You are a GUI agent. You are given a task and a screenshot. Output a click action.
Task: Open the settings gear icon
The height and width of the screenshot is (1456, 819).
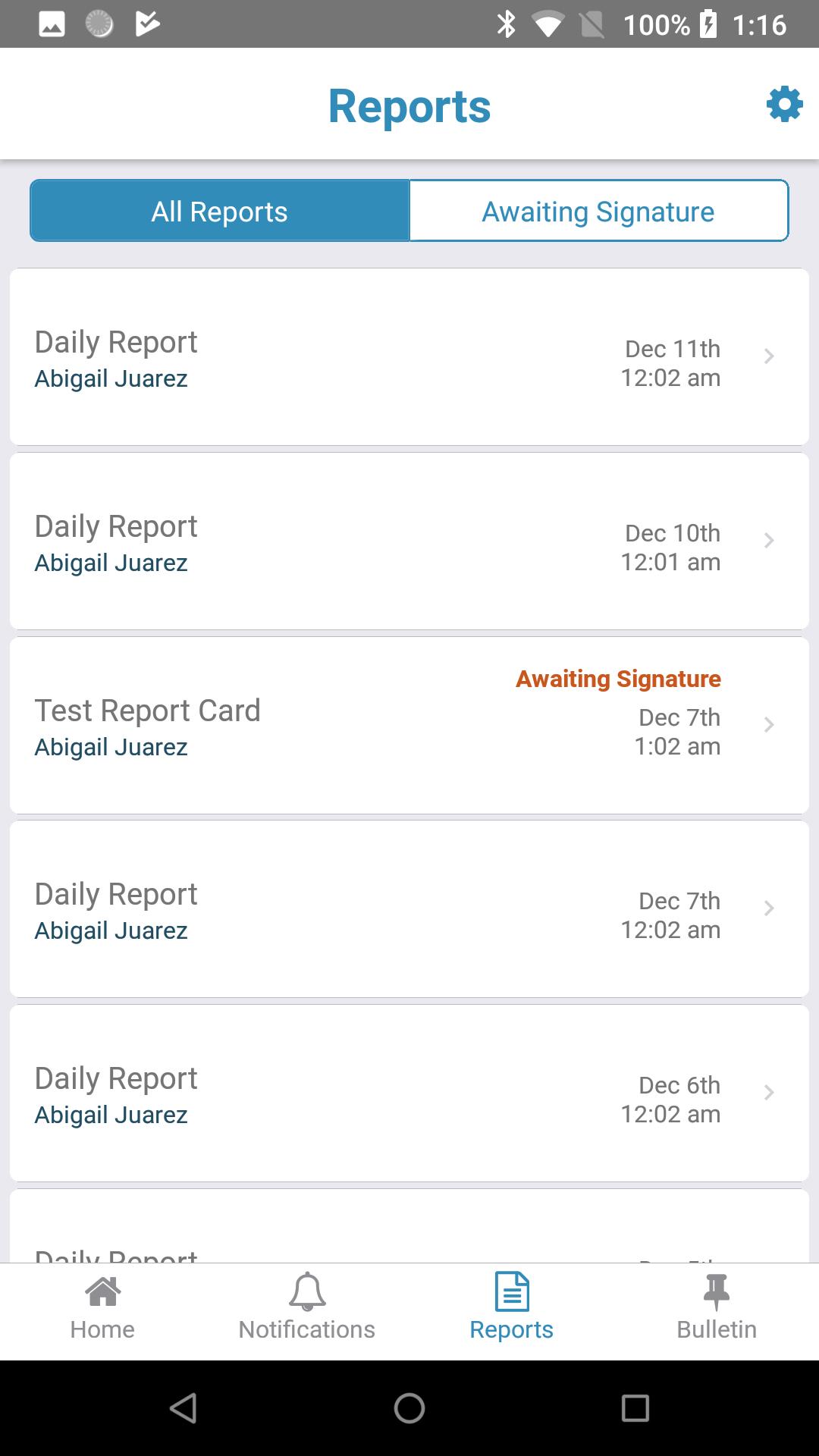784,104
